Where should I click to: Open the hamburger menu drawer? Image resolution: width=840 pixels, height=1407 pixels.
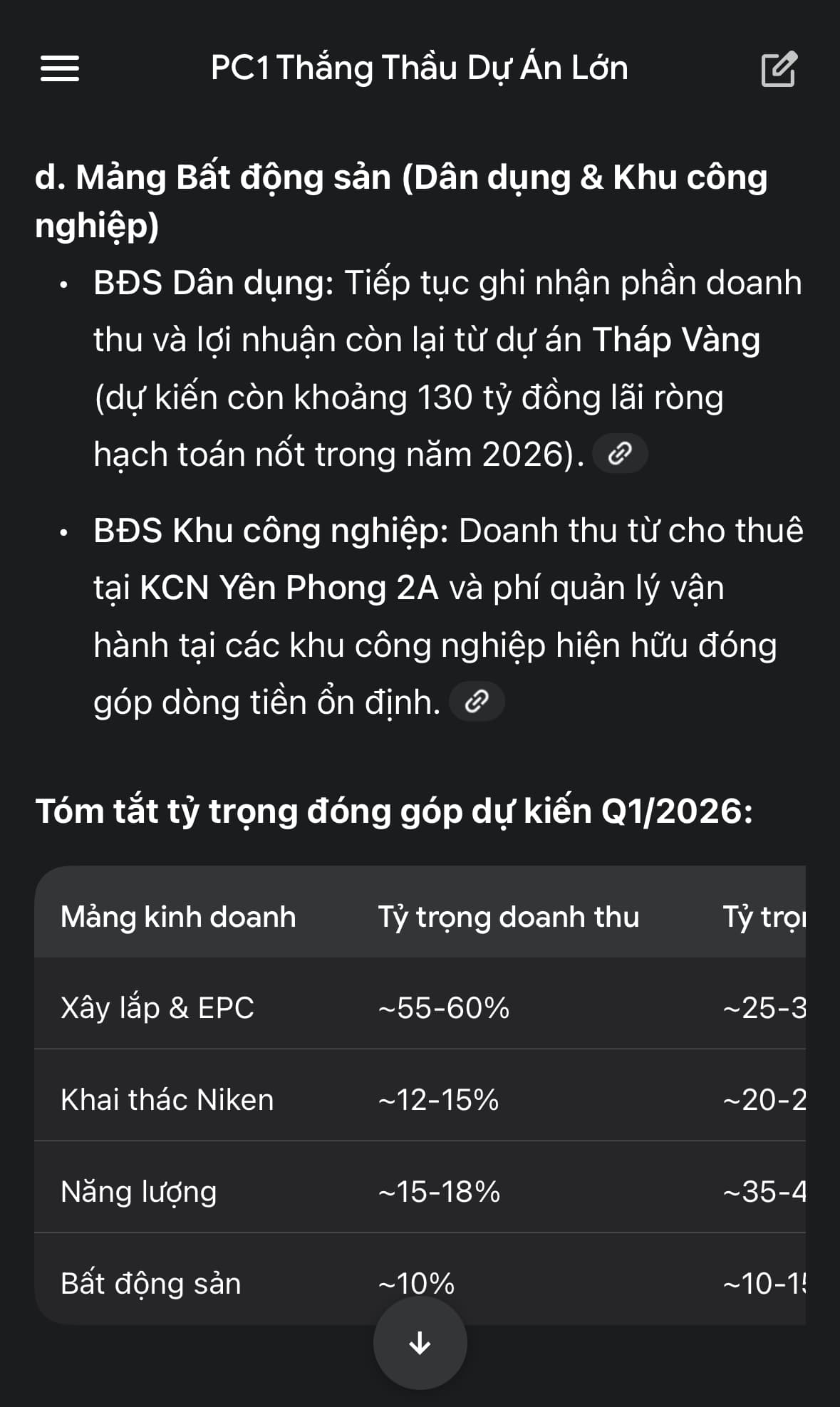[60, 69]
